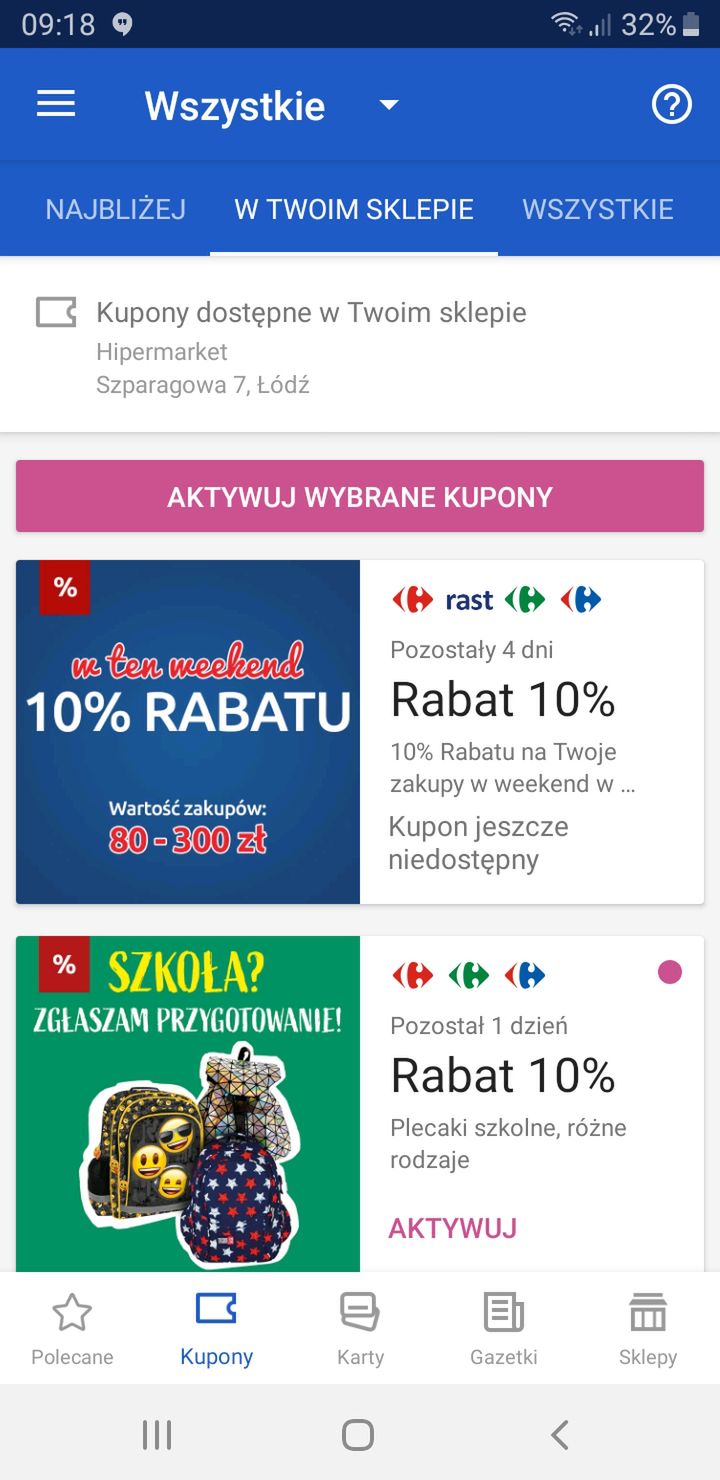Activate the Plecaki szkolne coupon via AKTYWUJ
Image resolution: width=720 pixels, height=1480 pixels.
click(453, 1228)
